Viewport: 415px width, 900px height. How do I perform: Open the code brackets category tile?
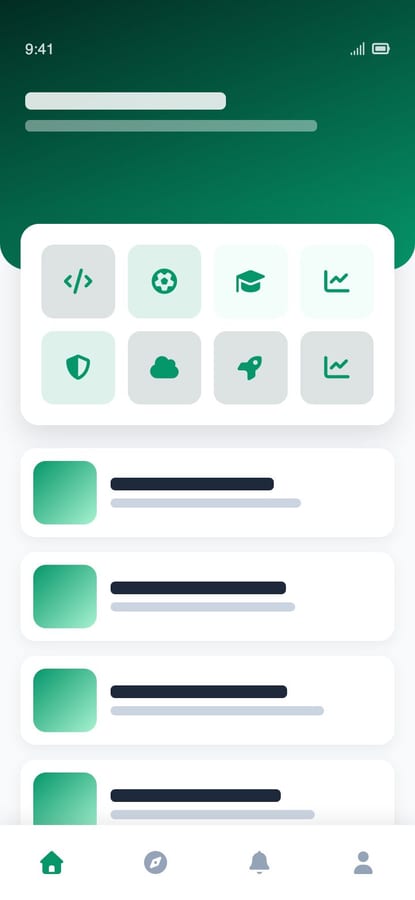click(x=78, y=281)
